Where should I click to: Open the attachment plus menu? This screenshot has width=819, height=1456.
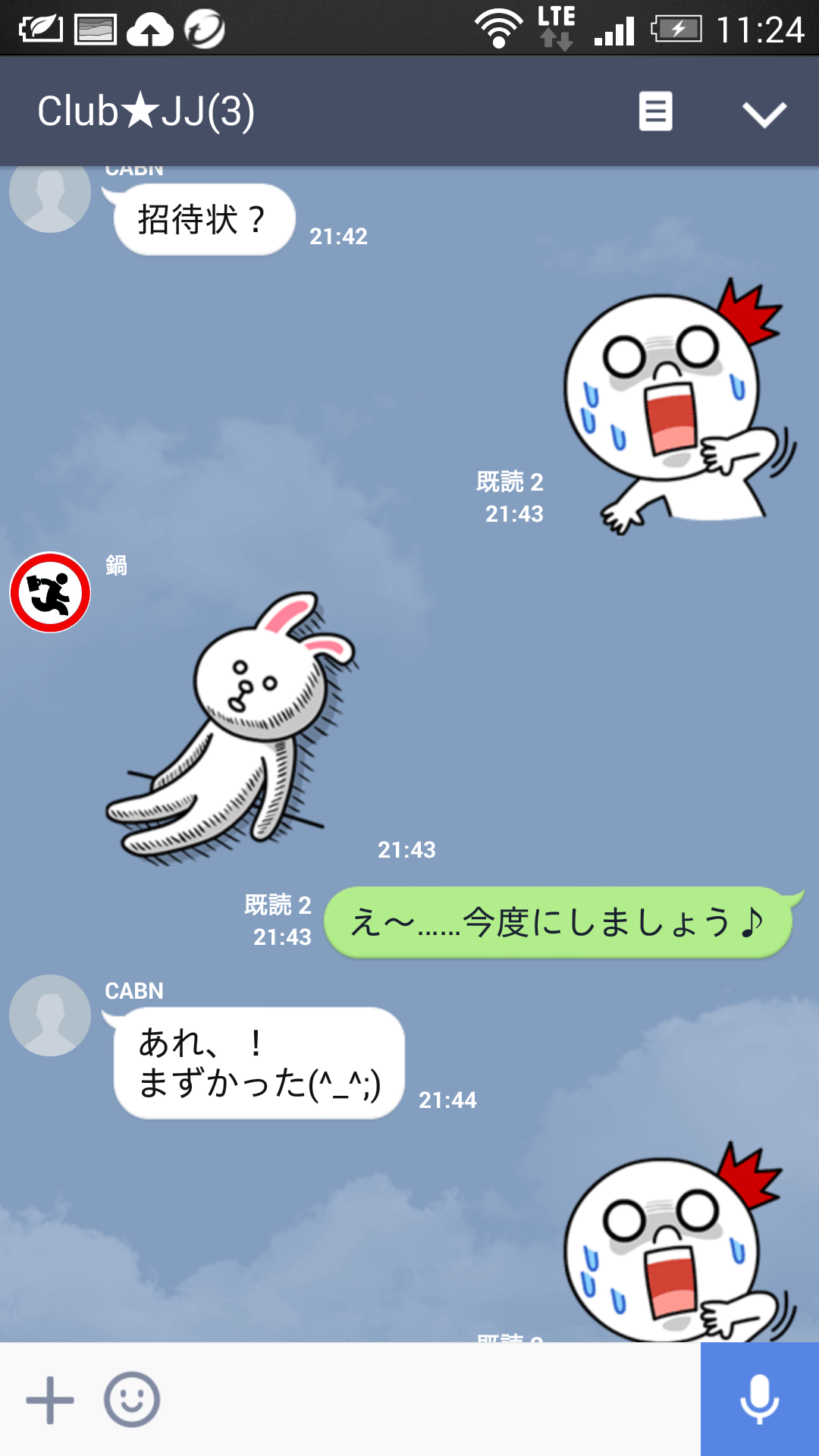pos(50,1400)
